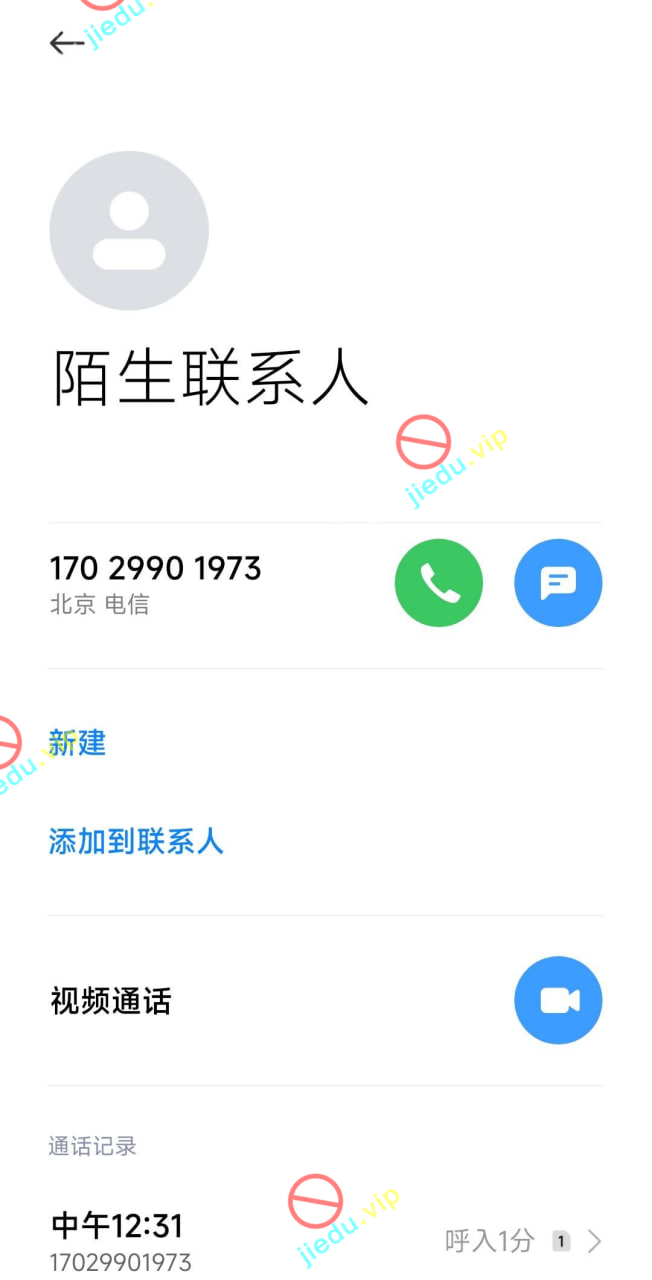
Task: Tap 新建 to create a new contact
Action: point(78,743)
